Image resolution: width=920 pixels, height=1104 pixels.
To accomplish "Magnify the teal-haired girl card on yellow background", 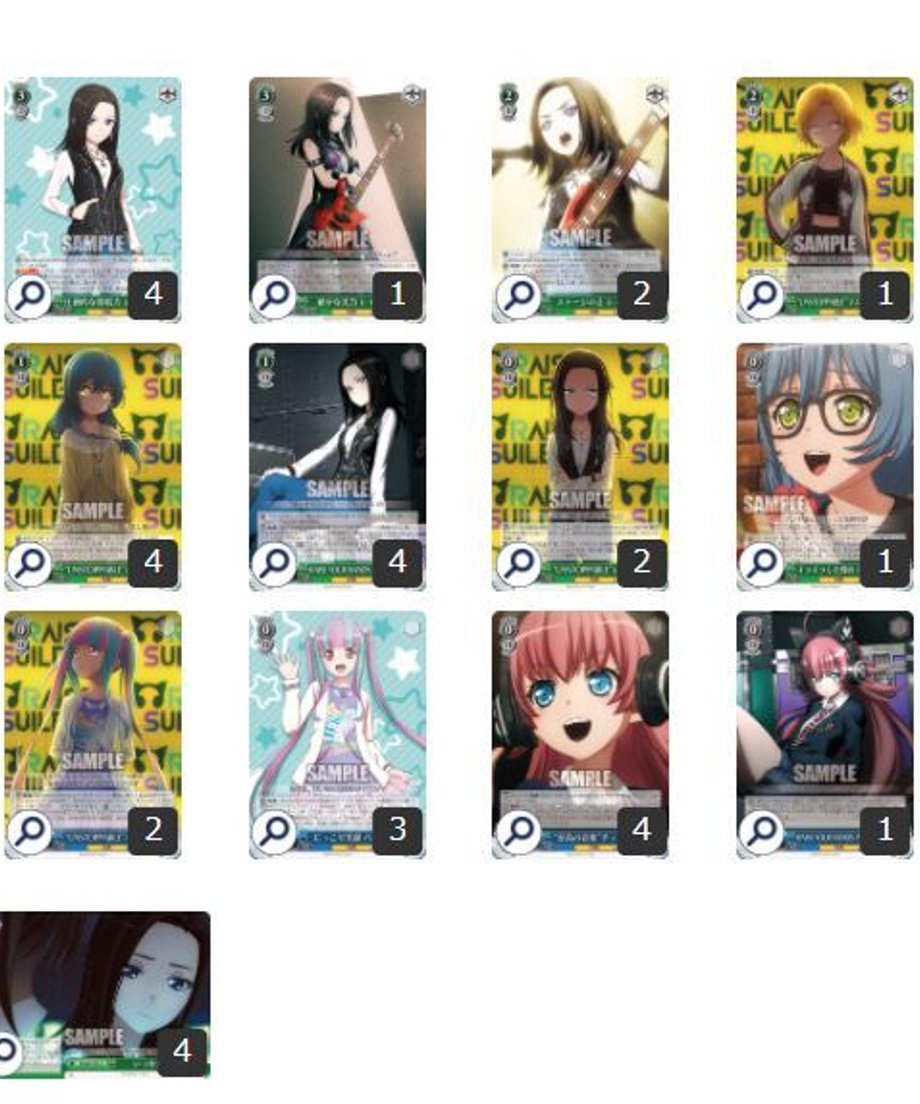I will click(x=29, y=564).
